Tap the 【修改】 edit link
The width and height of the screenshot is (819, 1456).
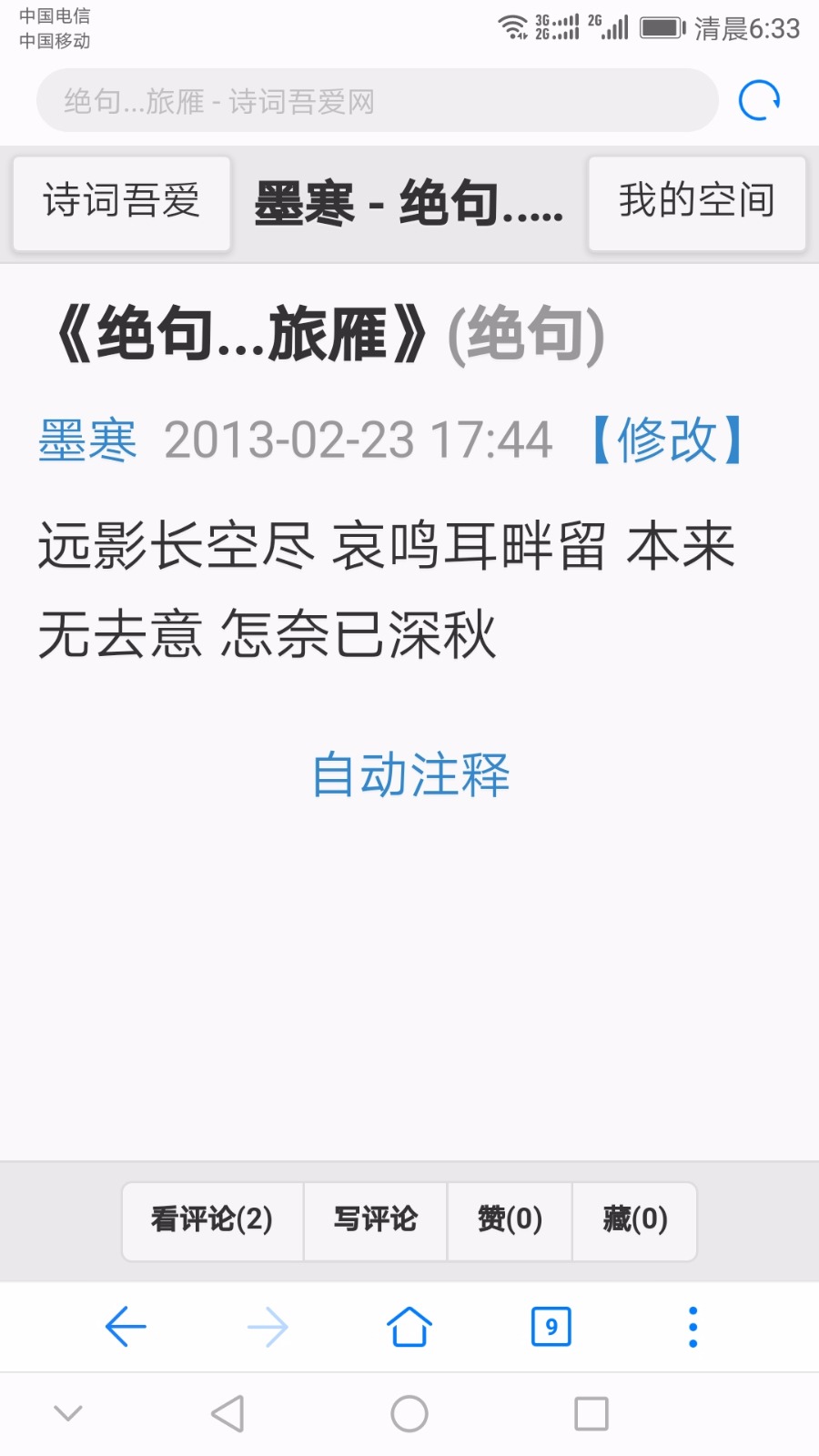click(x=668, y=440)
